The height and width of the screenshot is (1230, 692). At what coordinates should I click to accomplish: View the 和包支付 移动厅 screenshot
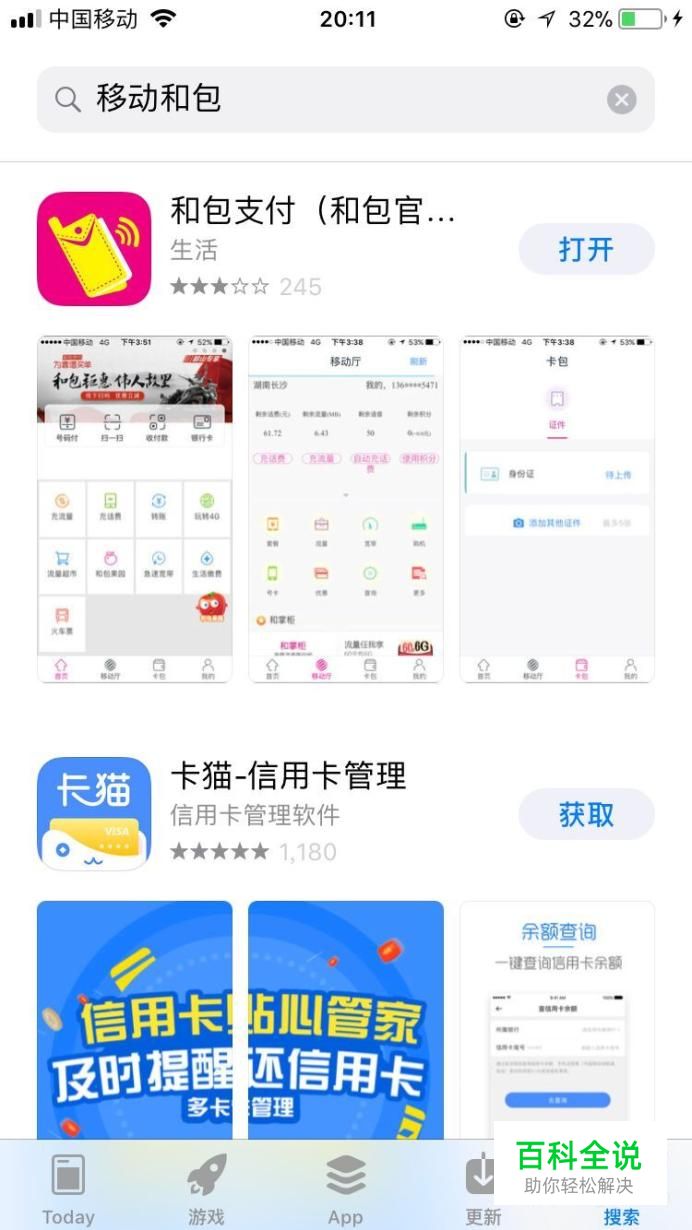click(x=345, y=508)
